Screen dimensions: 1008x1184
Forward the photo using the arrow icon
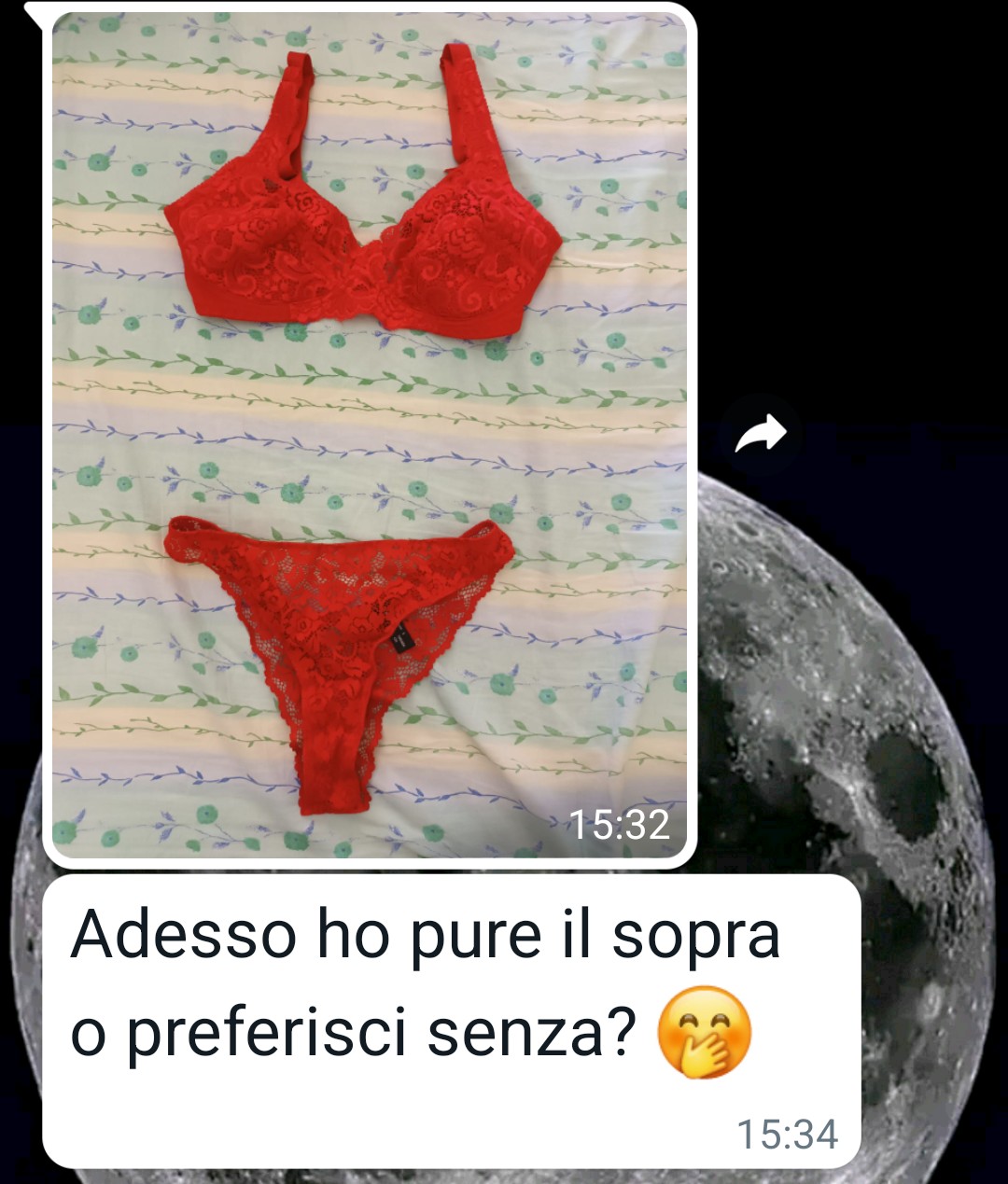(761, 435)
